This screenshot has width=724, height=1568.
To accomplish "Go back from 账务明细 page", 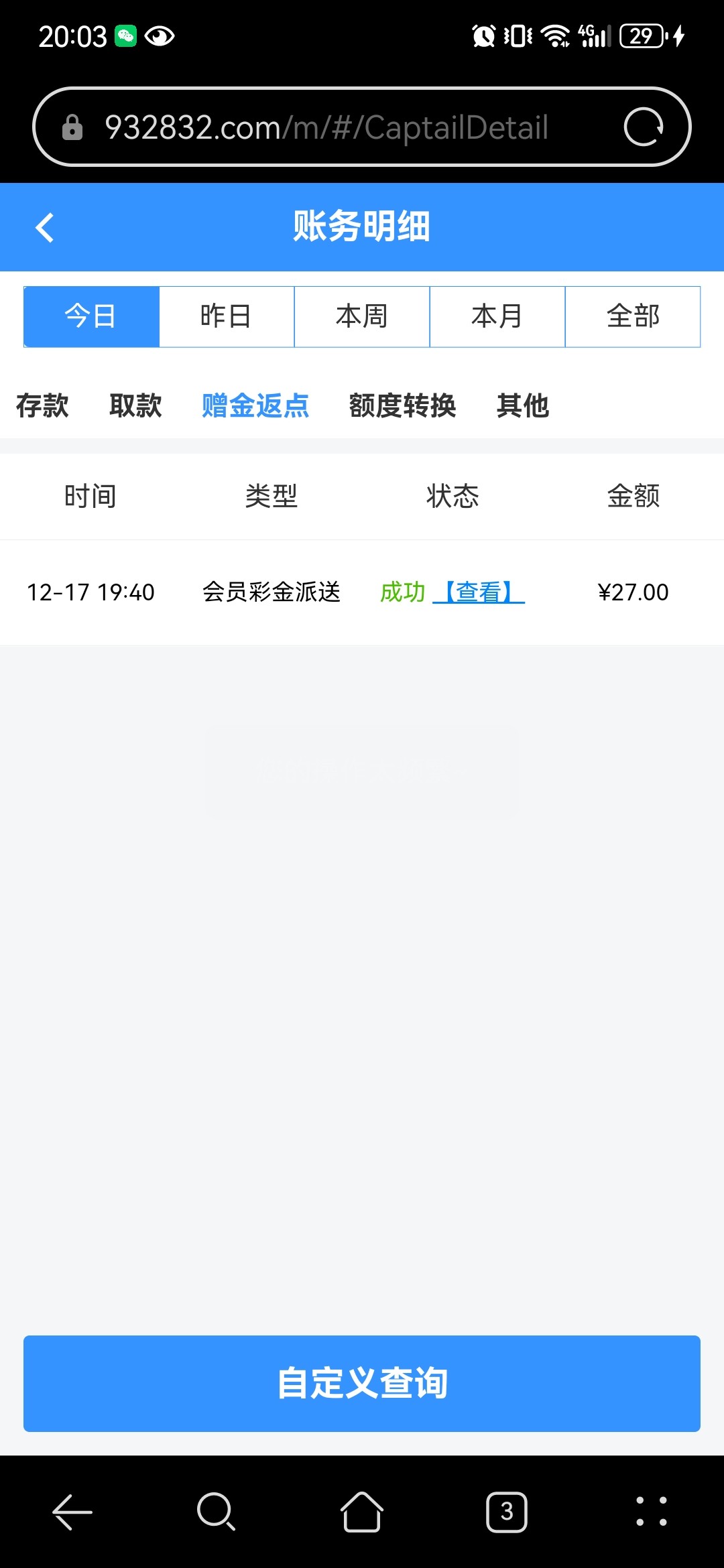I will (x=45, y=227).
